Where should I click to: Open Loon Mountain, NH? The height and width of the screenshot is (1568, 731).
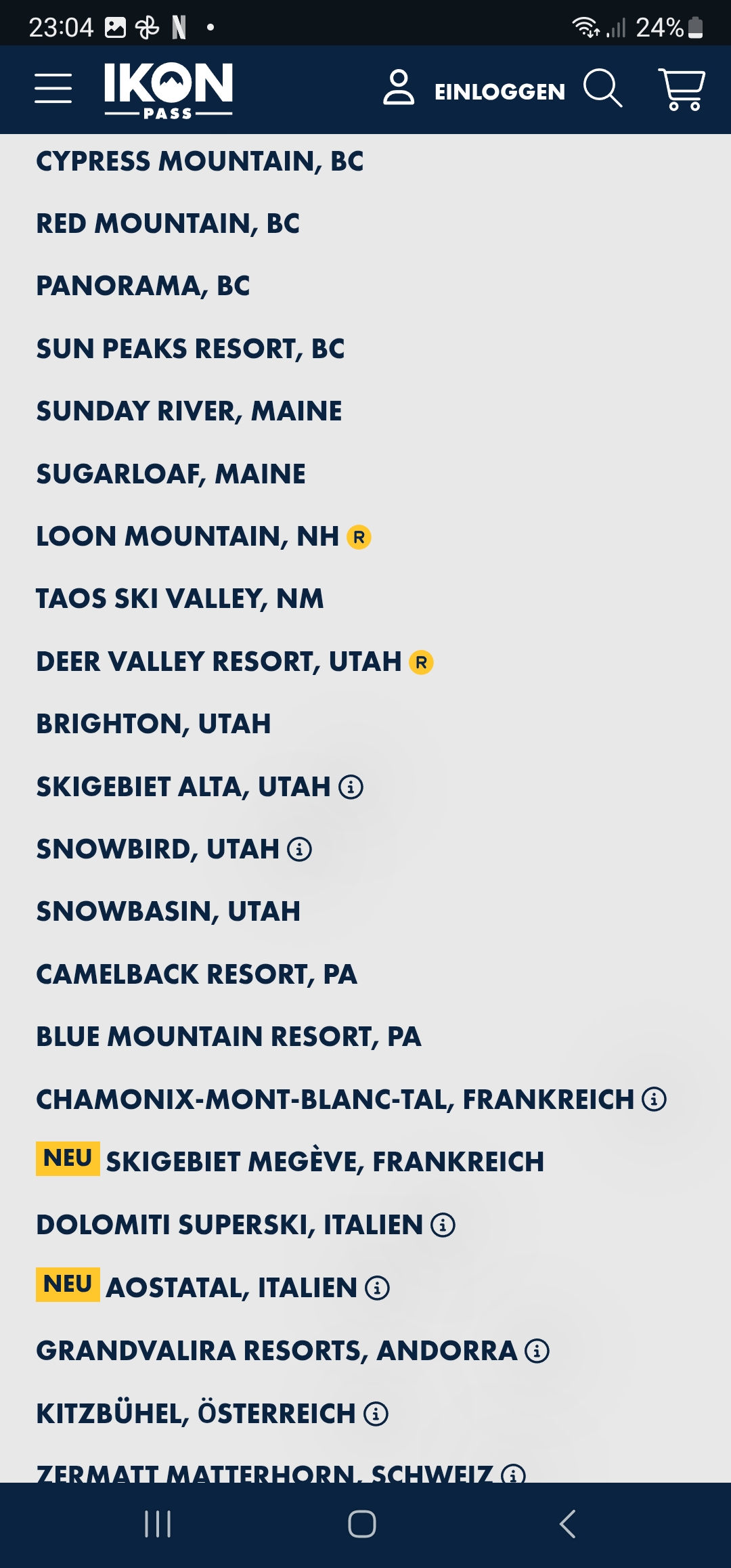187,537
